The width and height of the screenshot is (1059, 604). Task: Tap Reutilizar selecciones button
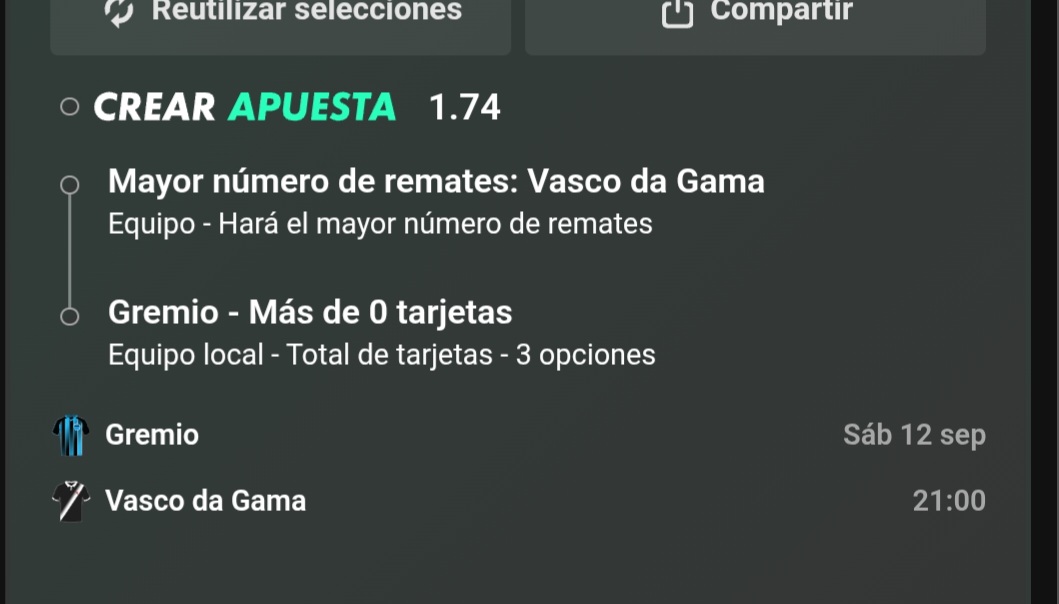point(280,26)
